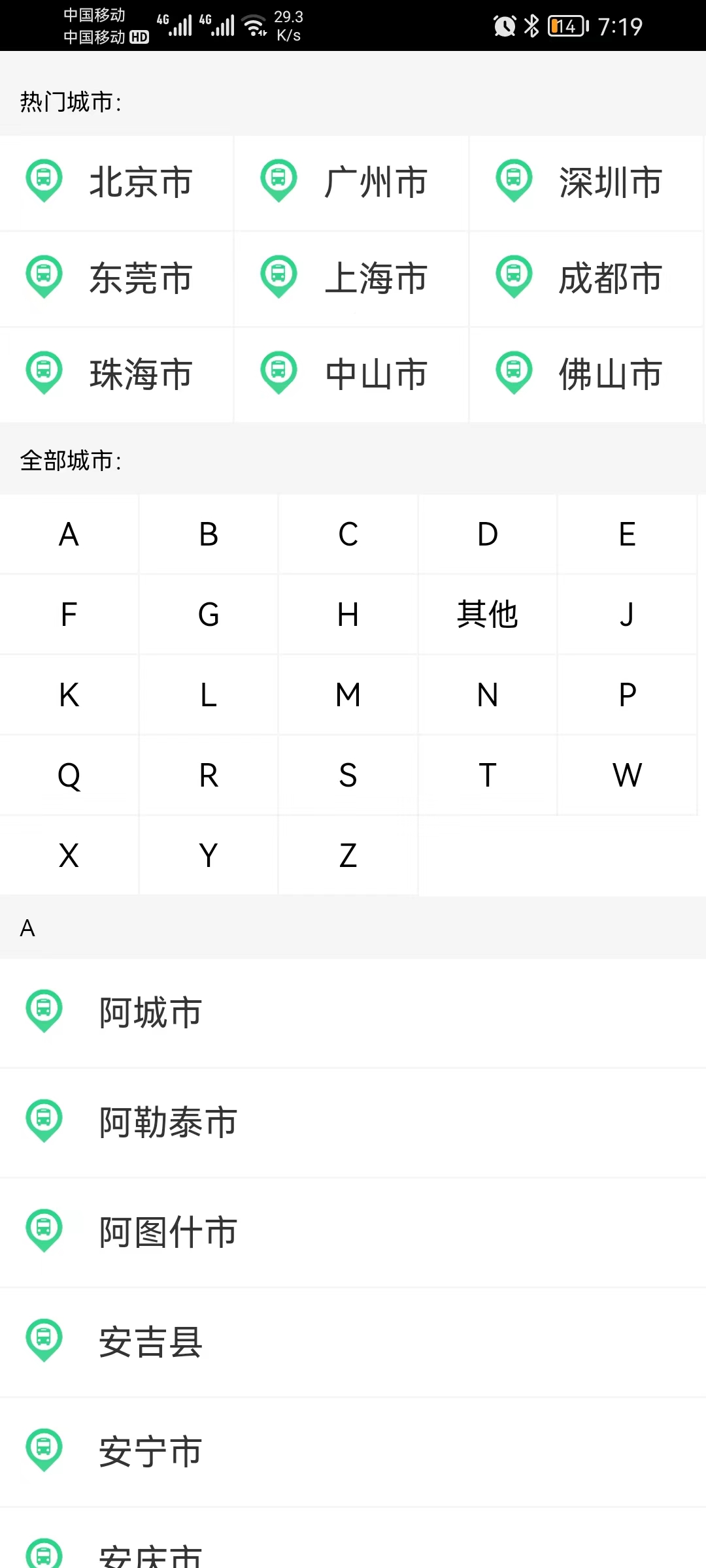Select 安庆市 at the bottom
The height and width of the screenshot is (1568, 706).
[x=150, y=1555]
